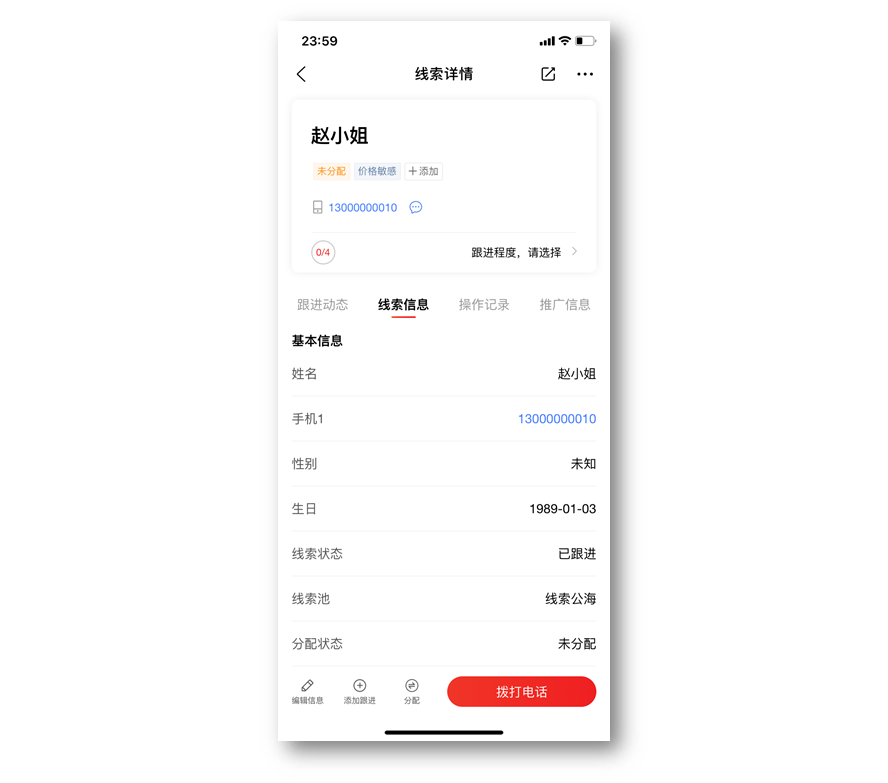Tap 分配 to assign the lead

tap(412, 691)
